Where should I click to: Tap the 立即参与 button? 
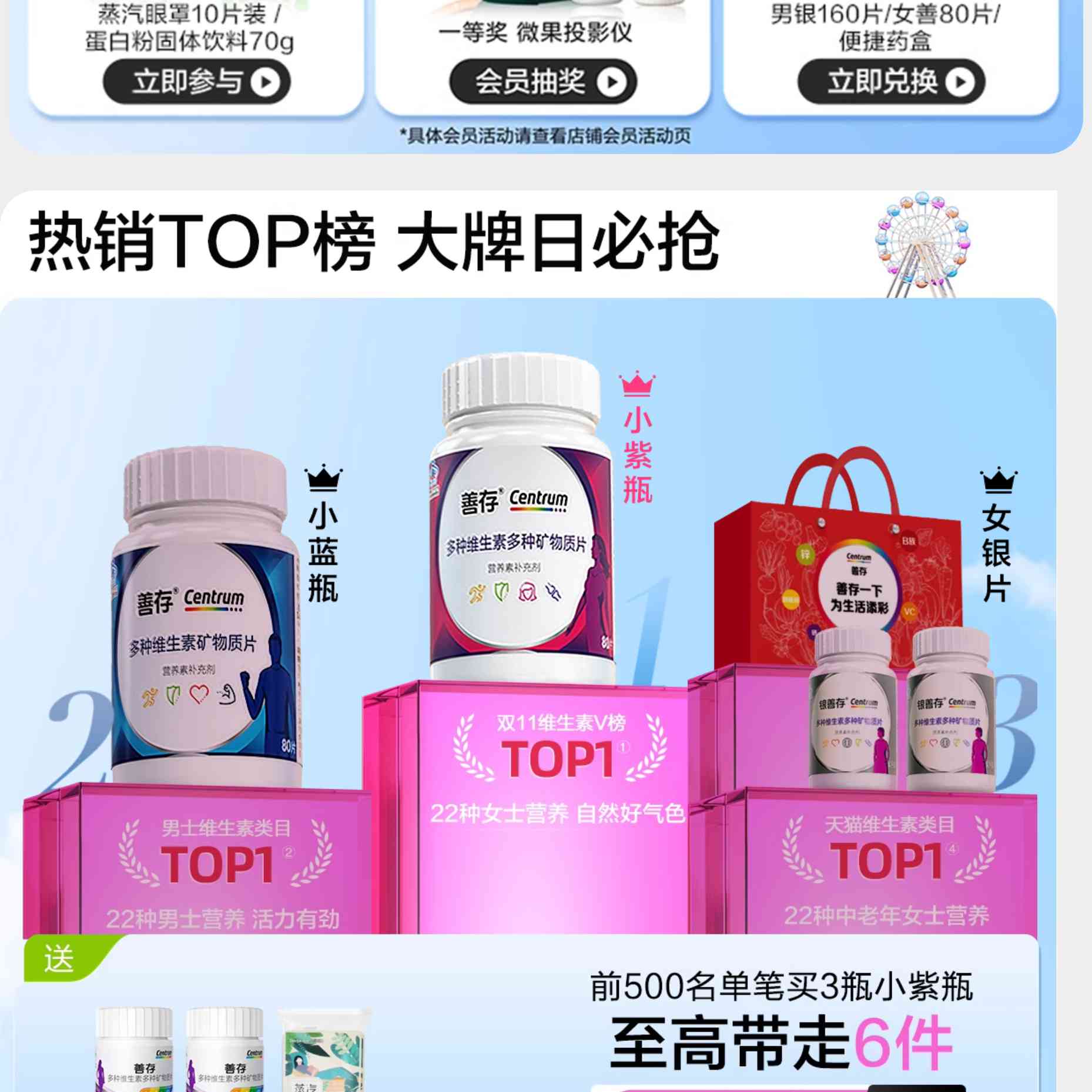pyautogui.click(x=196, y=82)
